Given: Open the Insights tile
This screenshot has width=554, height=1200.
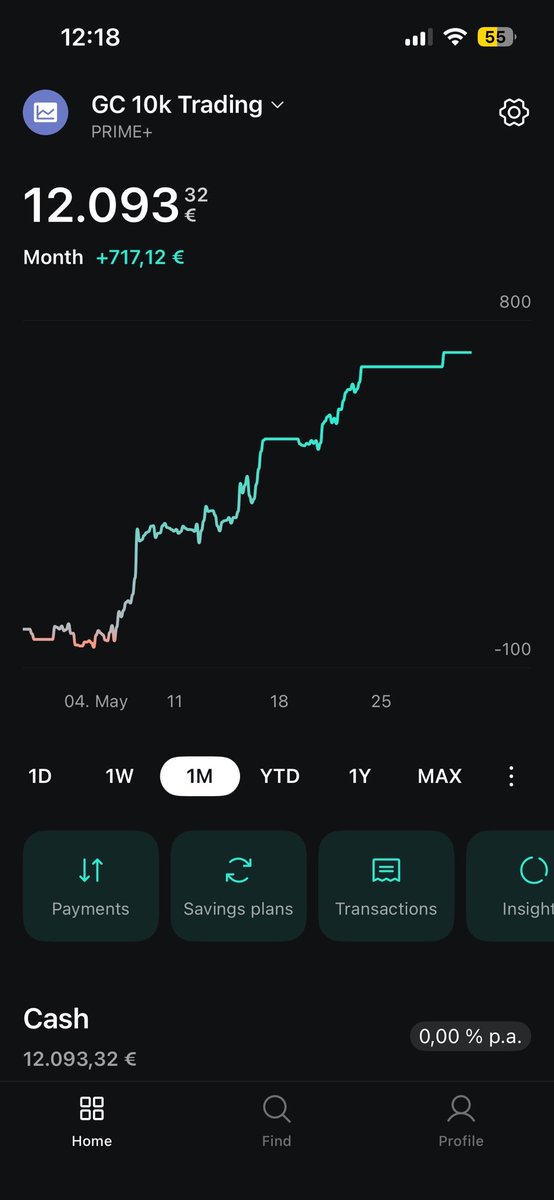Looking at the screenshot, I should 510,886.
